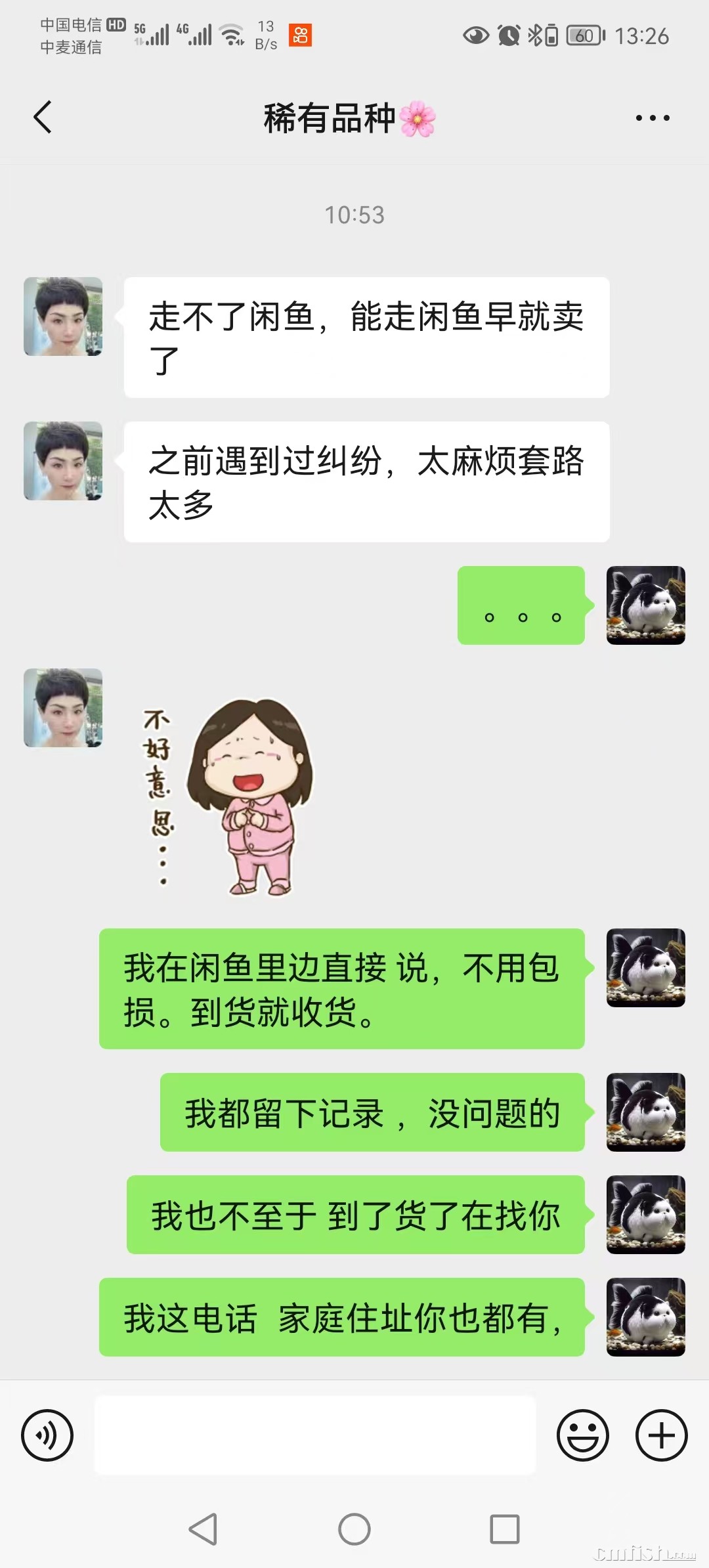The height and width of the screenshot is (1568, 709).
Task: Open the contact's avatar beside 走不了闲鱼
Action: tap(63, 316)
